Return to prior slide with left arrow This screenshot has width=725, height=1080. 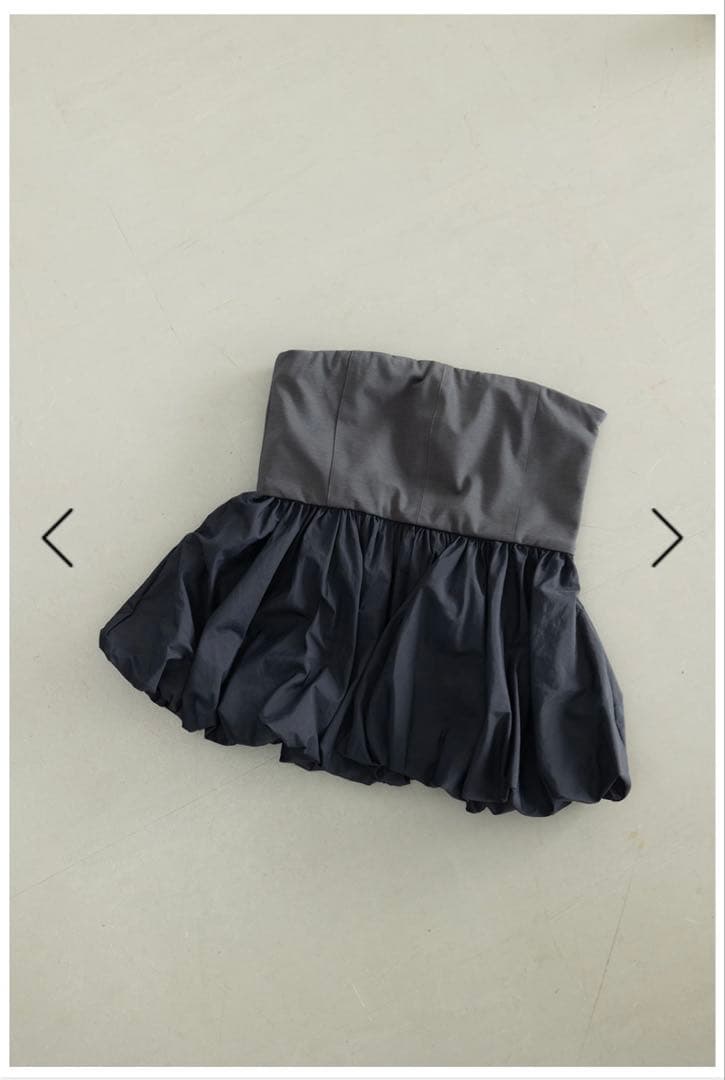click(57, 535)
